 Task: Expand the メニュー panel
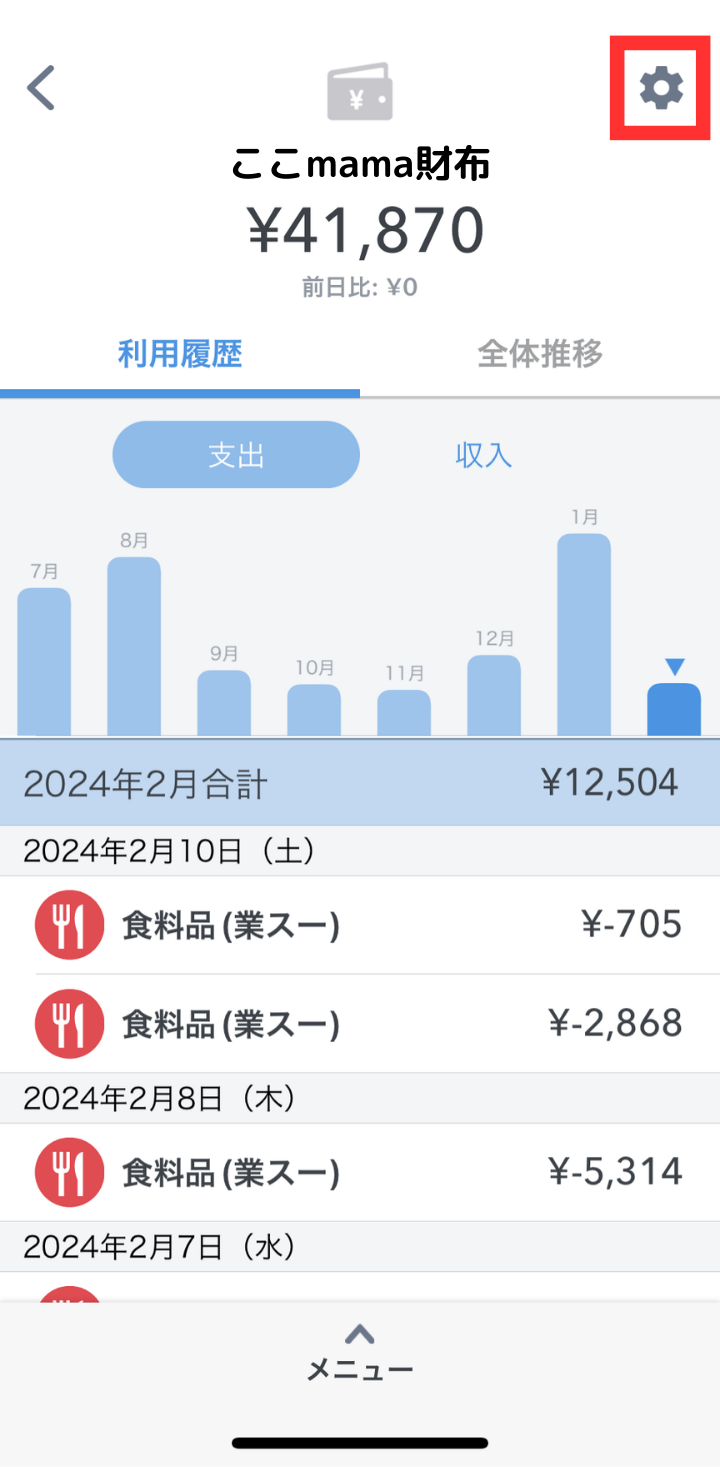pyautogui.click(x=360, y=1352)
